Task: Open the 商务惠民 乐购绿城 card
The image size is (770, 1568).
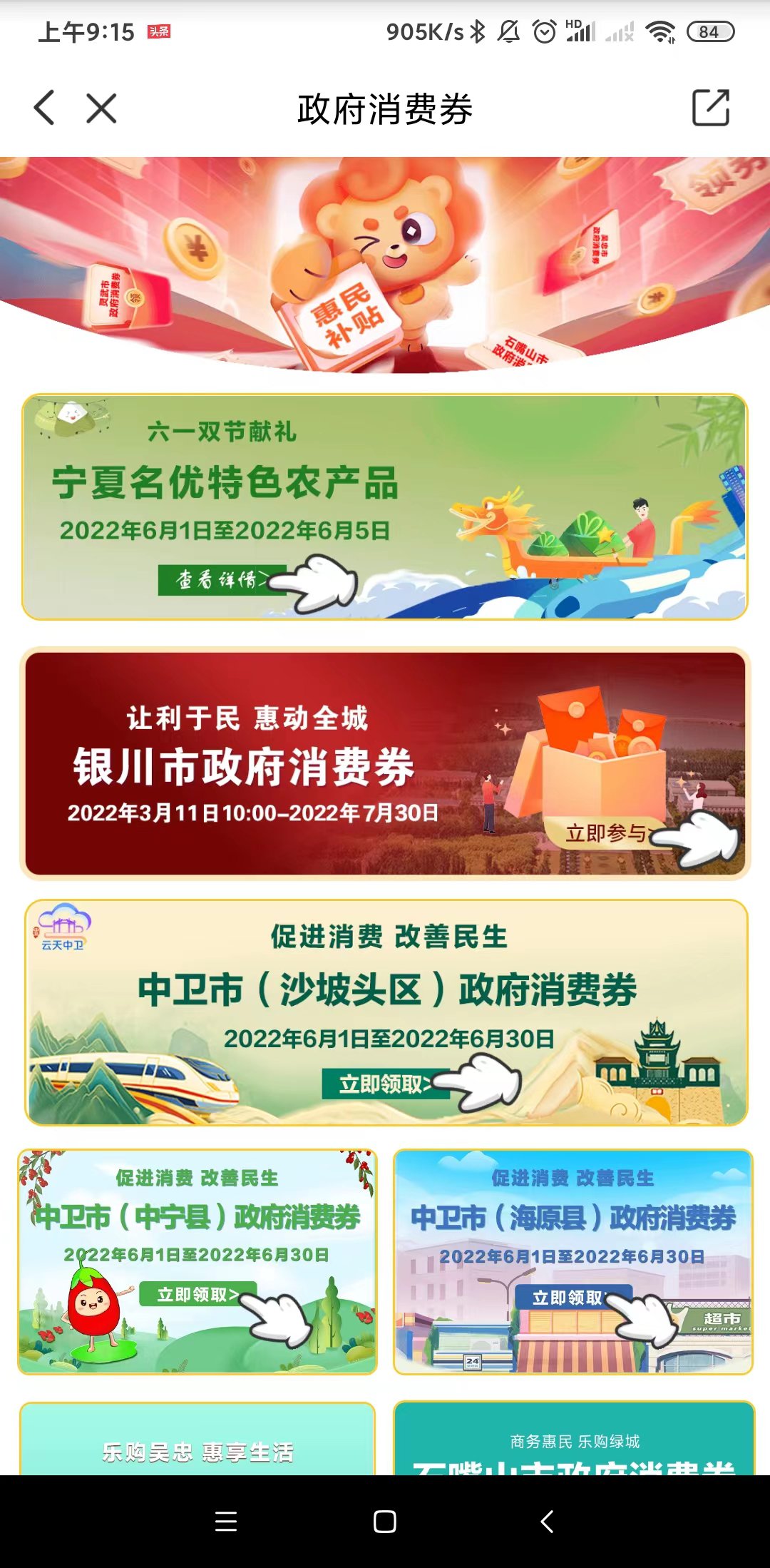Action: point(575,1441)
